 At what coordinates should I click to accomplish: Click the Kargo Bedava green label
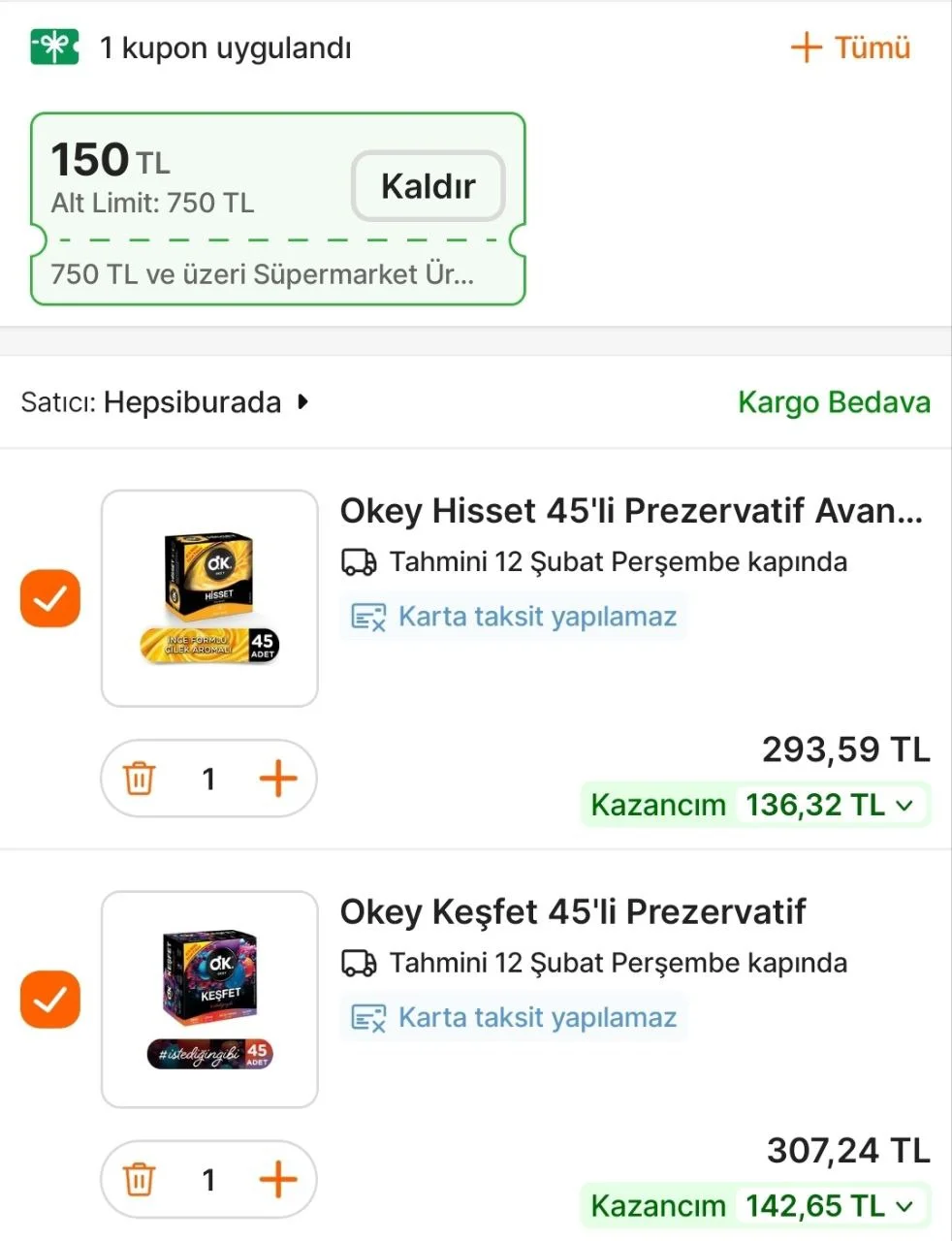tap(835, 402)
